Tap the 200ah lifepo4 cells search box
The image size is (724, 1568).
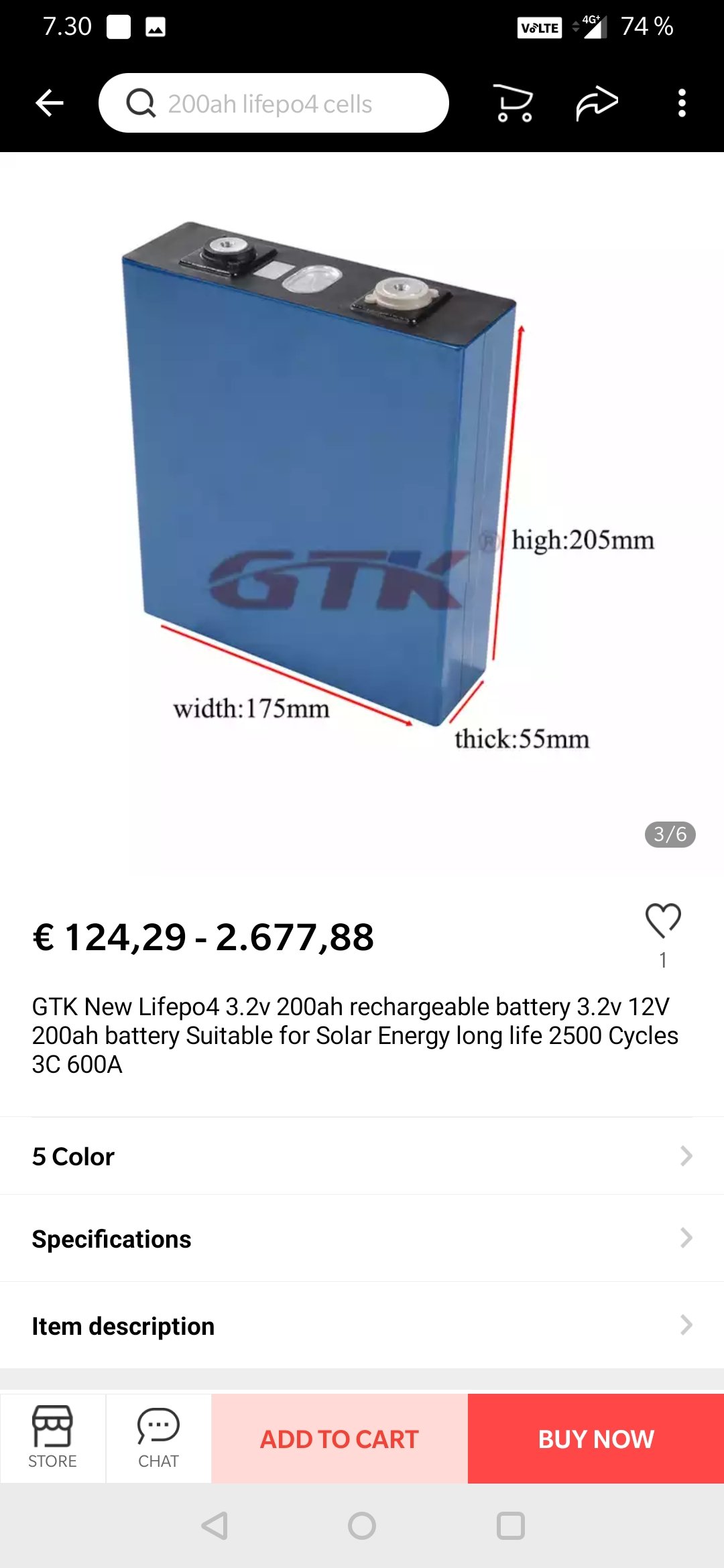click(x=274, y=103)
